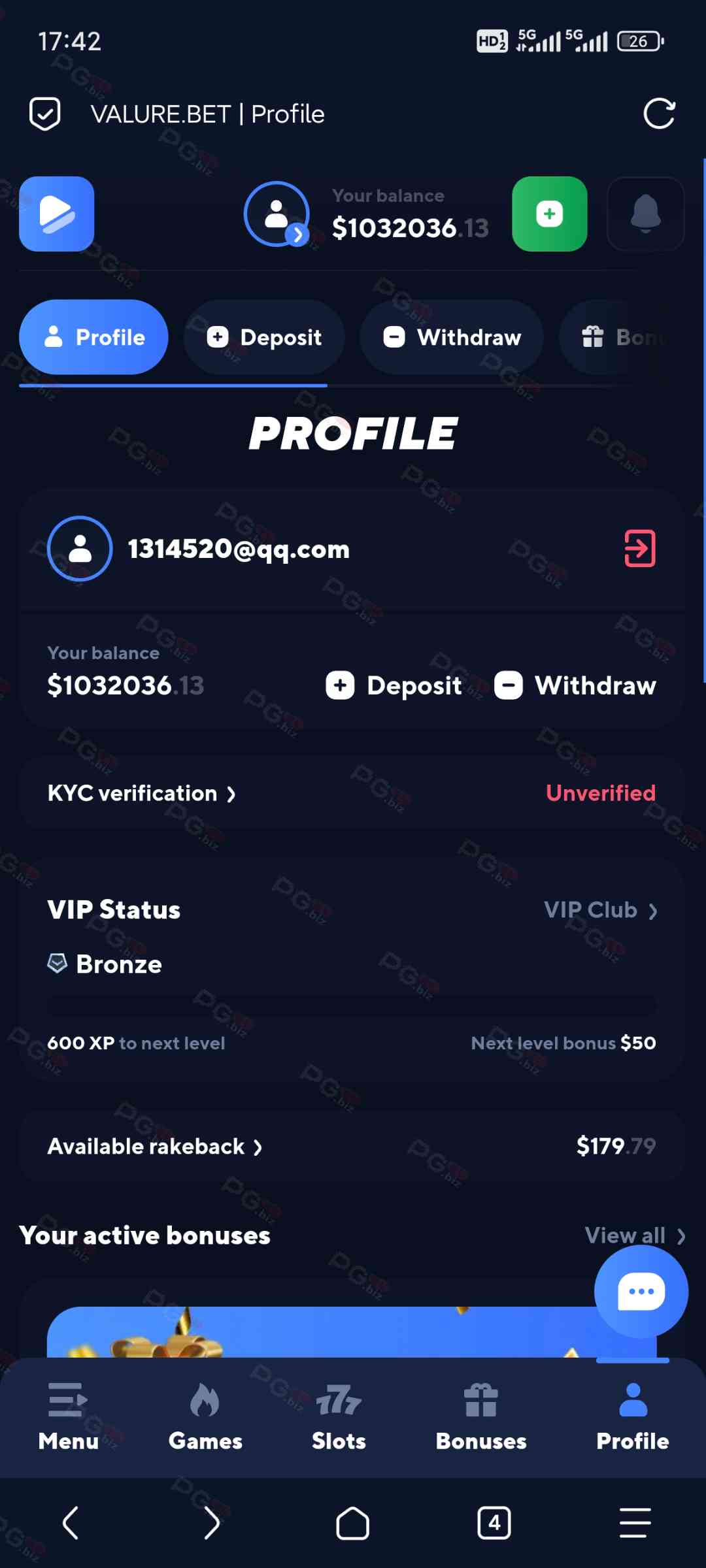706x1568 pixels.
Task: Open Available rakeback
Action: tap(155, 1147)
